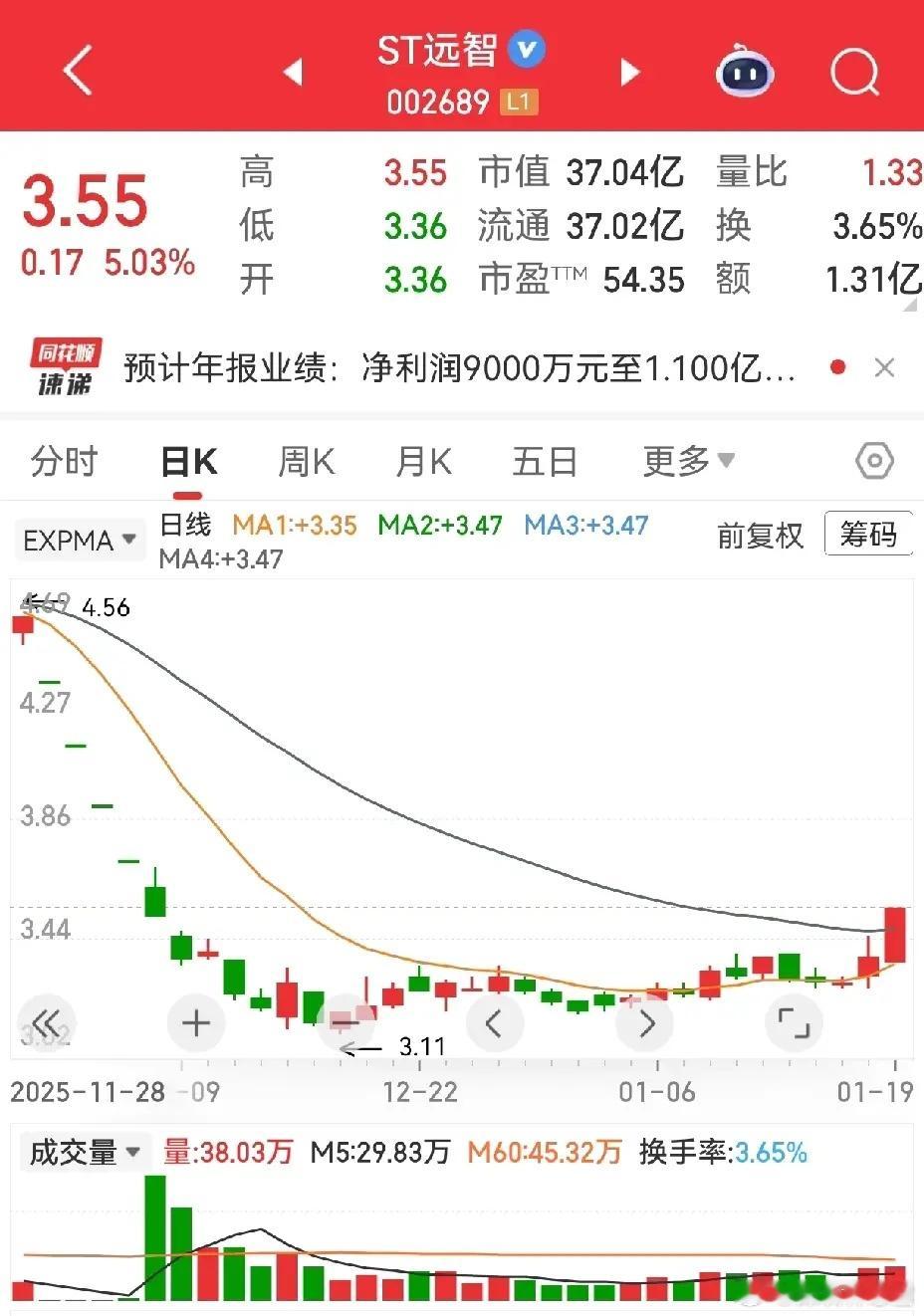This screenshot has height=1316, width=924.
Task: Open the 筹码 chip distribution
Action: tap(868, 535)
